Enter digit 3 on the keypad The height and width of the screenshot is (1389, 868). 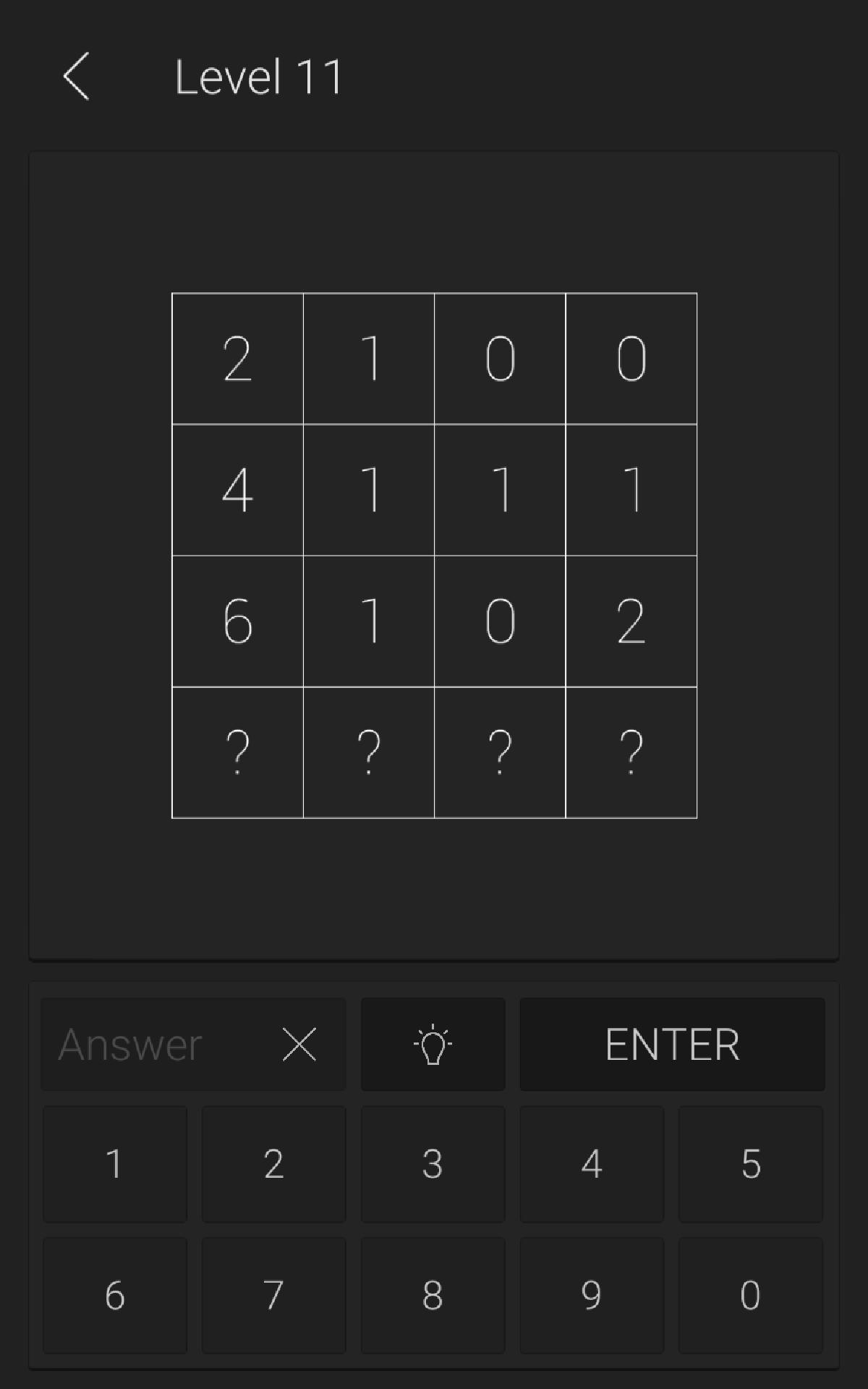pyautogui.click(x=433, y=1164)
